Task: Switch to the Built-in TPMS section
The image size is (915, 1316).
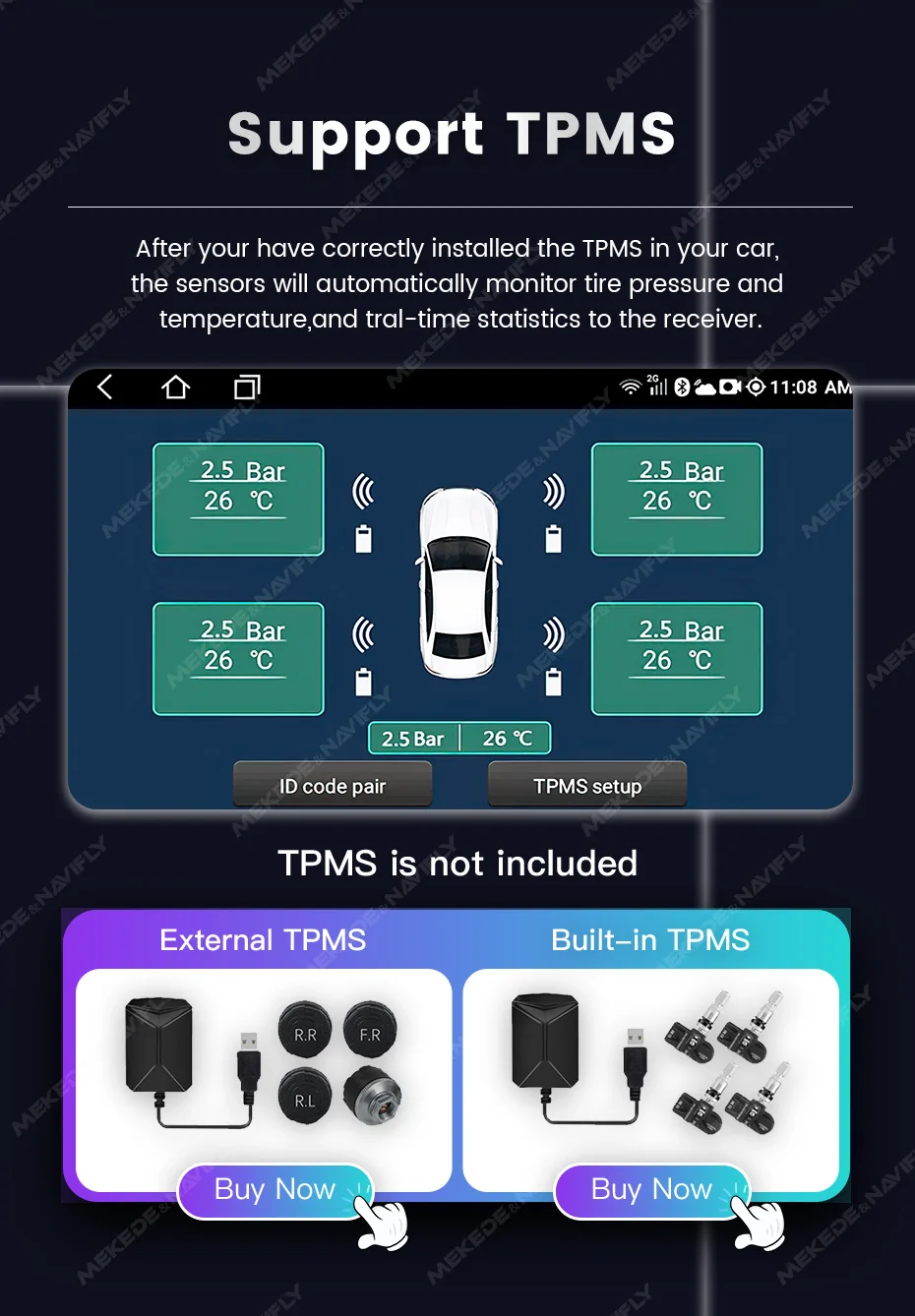Action: 650,940
